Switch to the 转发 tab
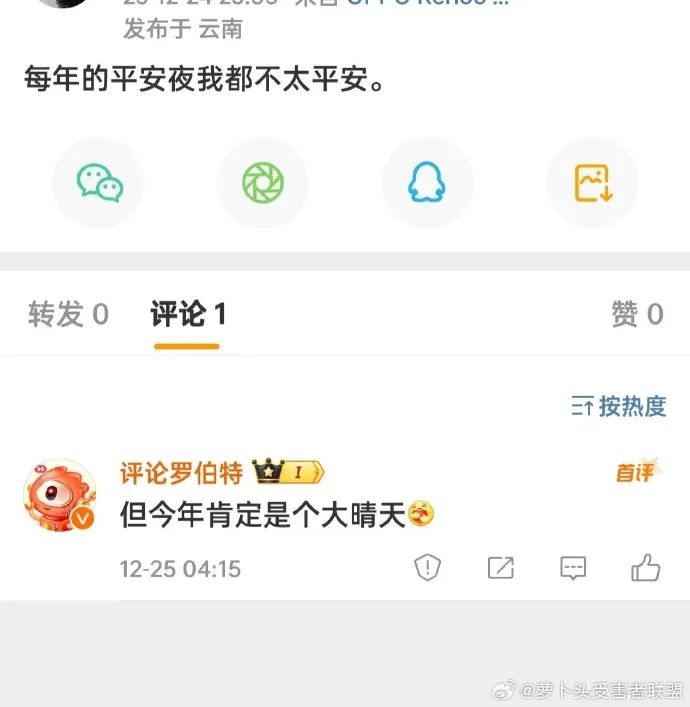Image resolution: width=690 pixels, height=707 pixels. (68, 315)
